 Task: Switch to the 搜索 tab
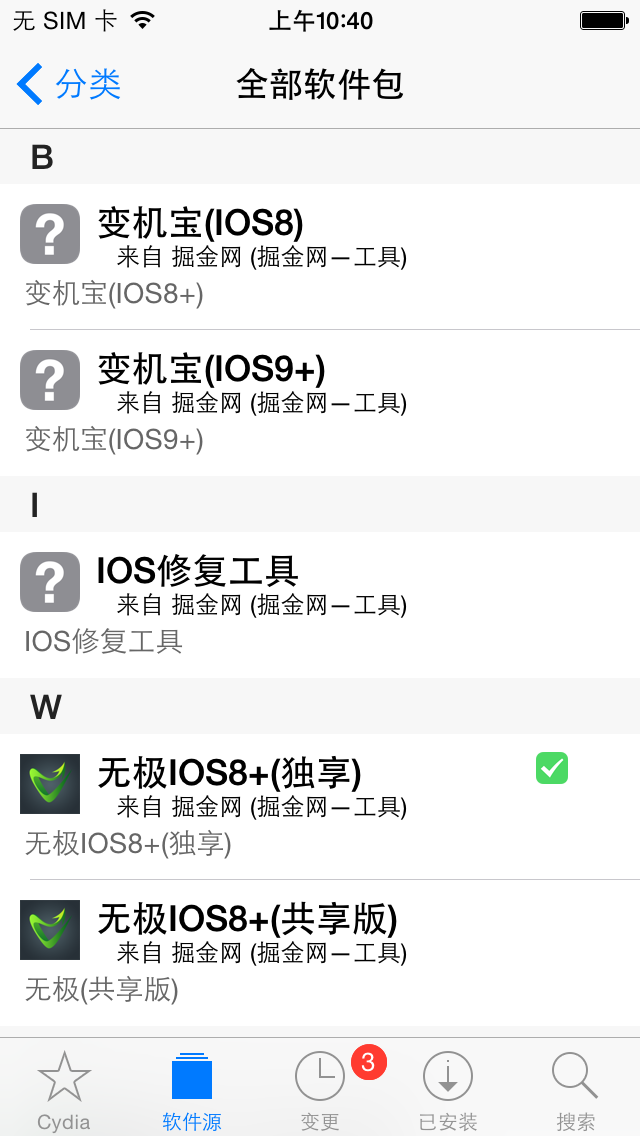click(576, 1090)
